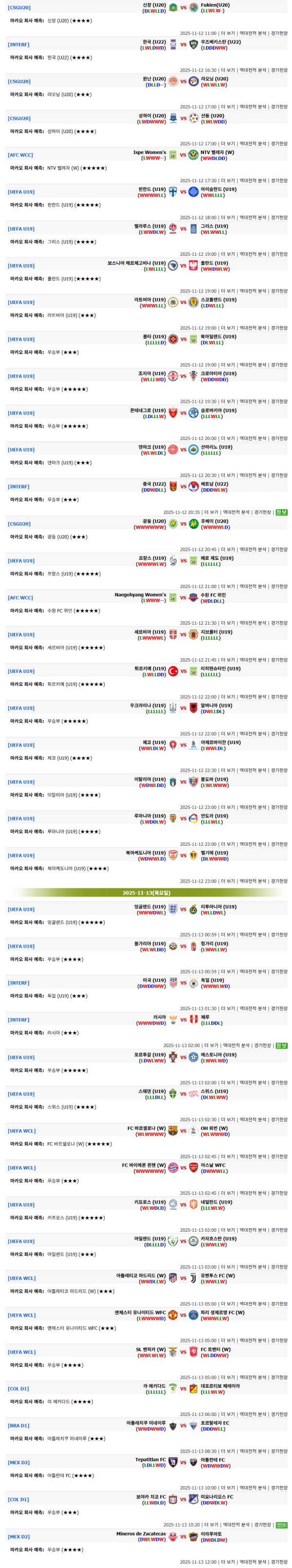Image resolution: width=292 pixels, height=1568 pixels.
Task: Open 역대전적 분석 for Naegohyang Women's vs 수원 FC 위민
Action: [x=253, y=623]
